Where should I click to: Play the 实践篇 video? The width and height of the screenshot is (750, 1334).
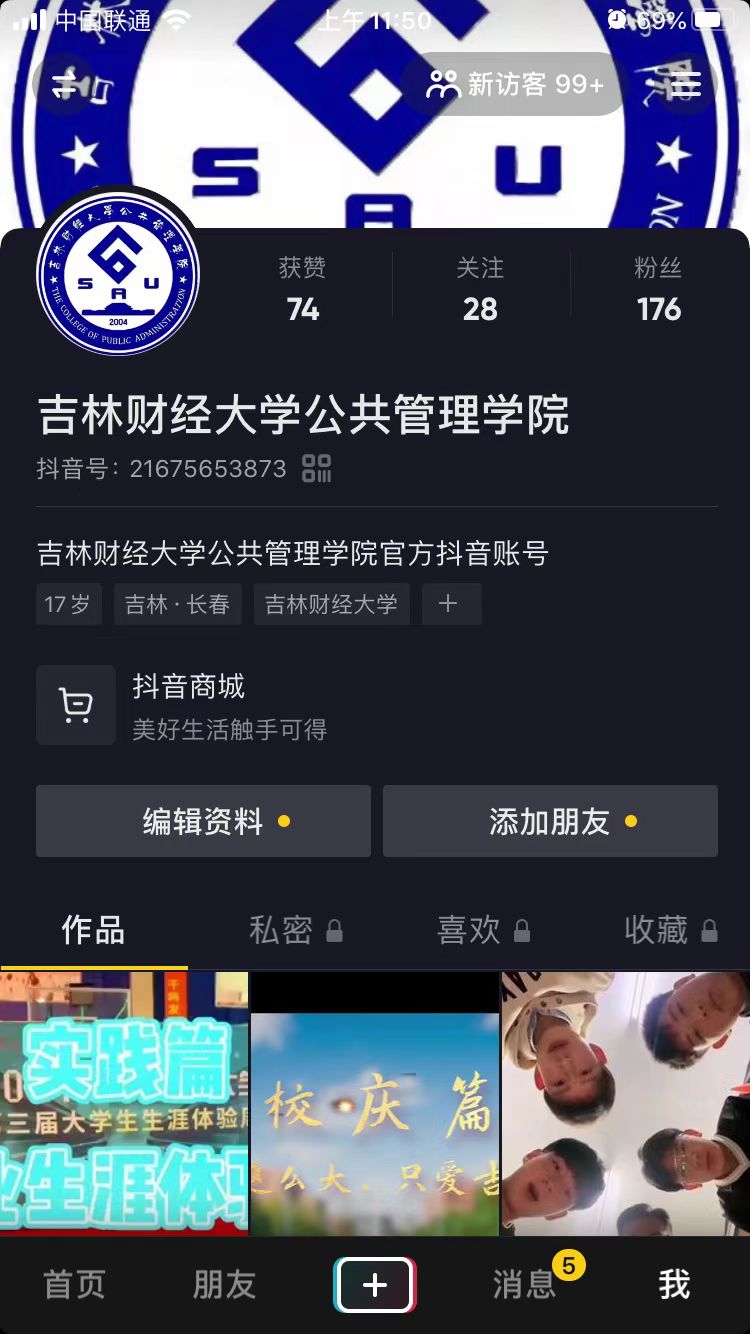click(124, 1103)
